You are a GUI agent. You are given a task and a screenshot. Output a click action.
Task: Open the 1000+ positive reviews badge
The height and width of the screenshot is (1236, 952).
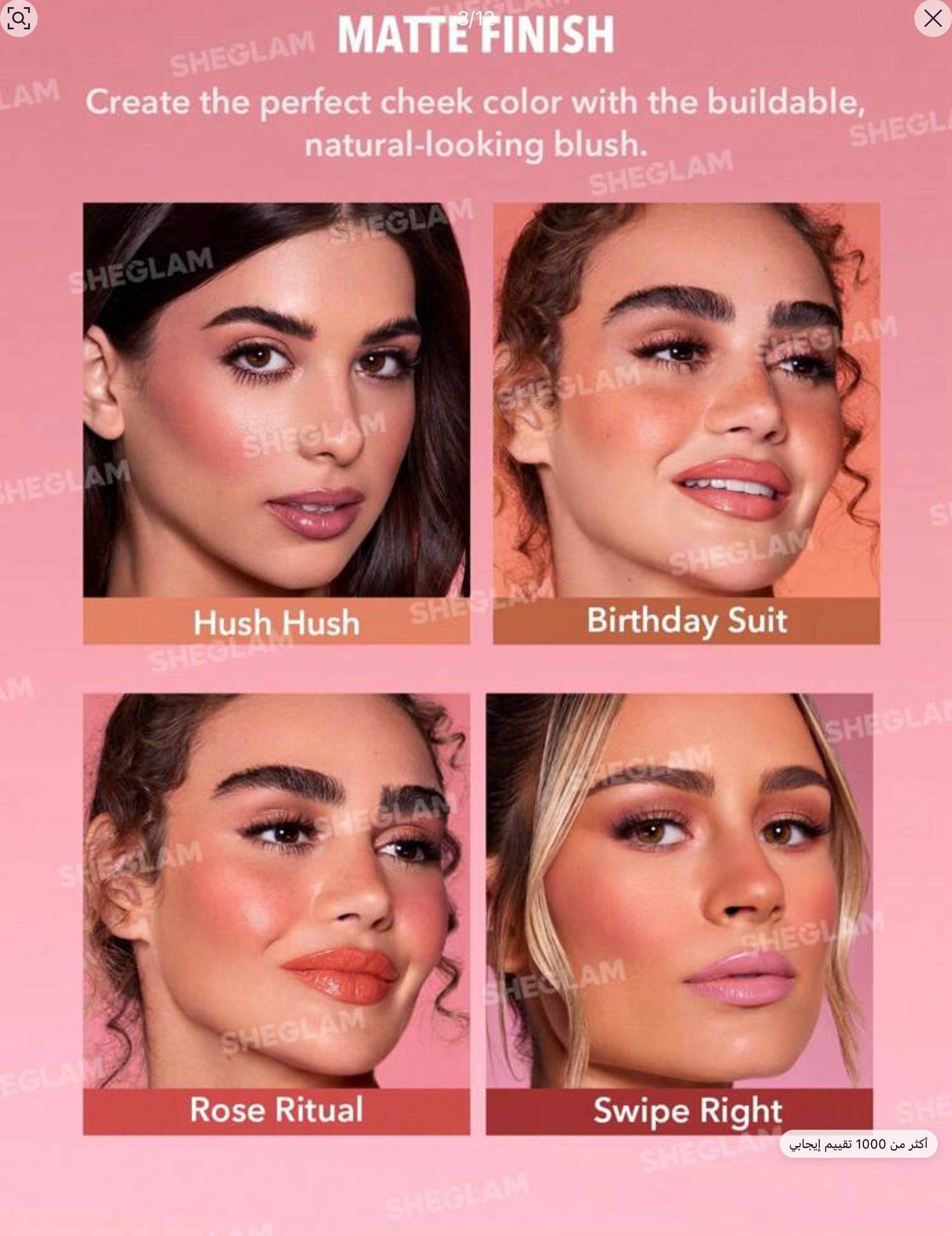[x=858, y=1144]
